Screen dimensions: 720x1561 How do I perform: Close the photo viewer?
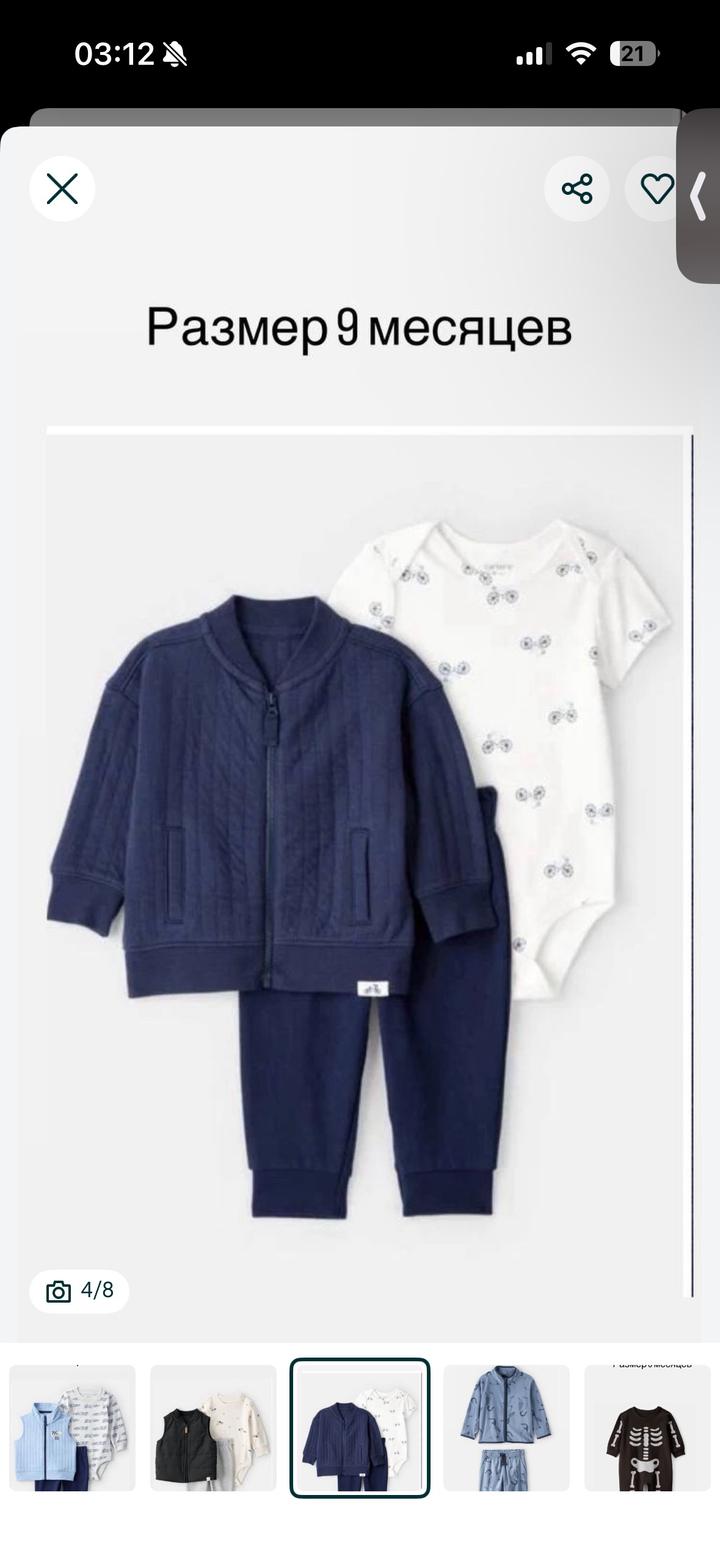tap(62, 189)
